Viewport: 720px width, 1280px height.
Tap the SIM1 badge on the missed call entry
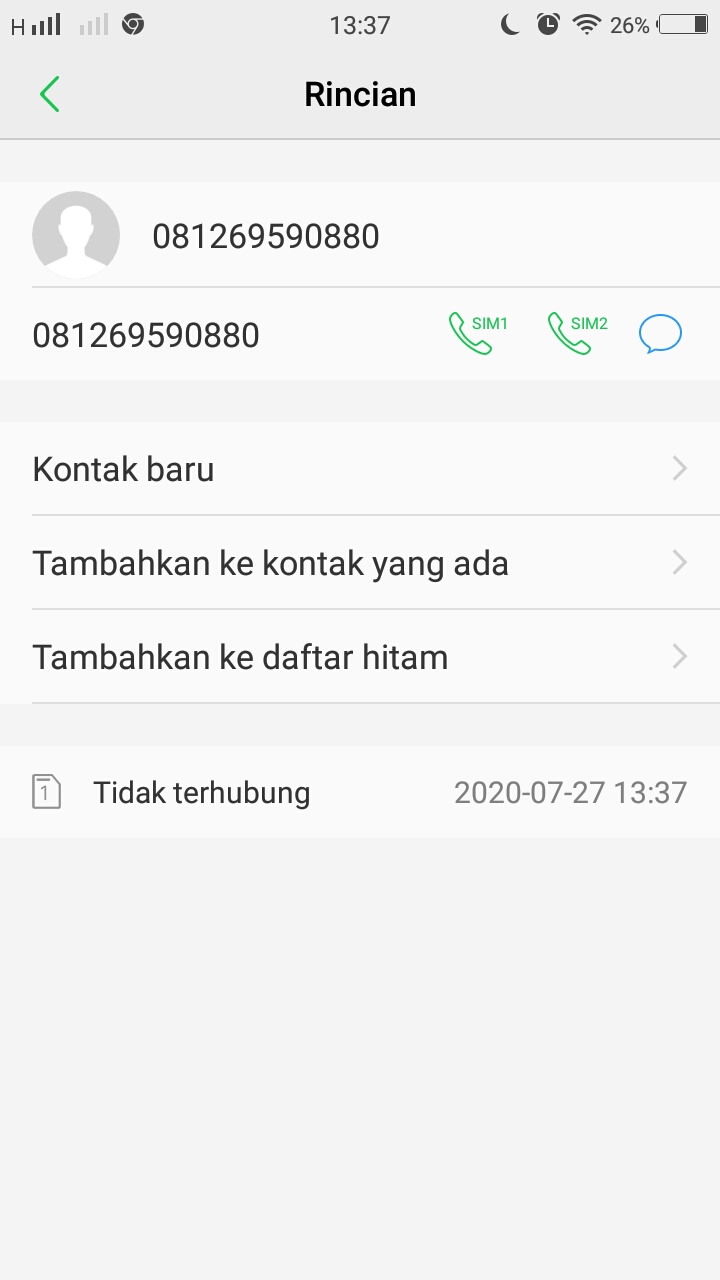pos(47,791)
